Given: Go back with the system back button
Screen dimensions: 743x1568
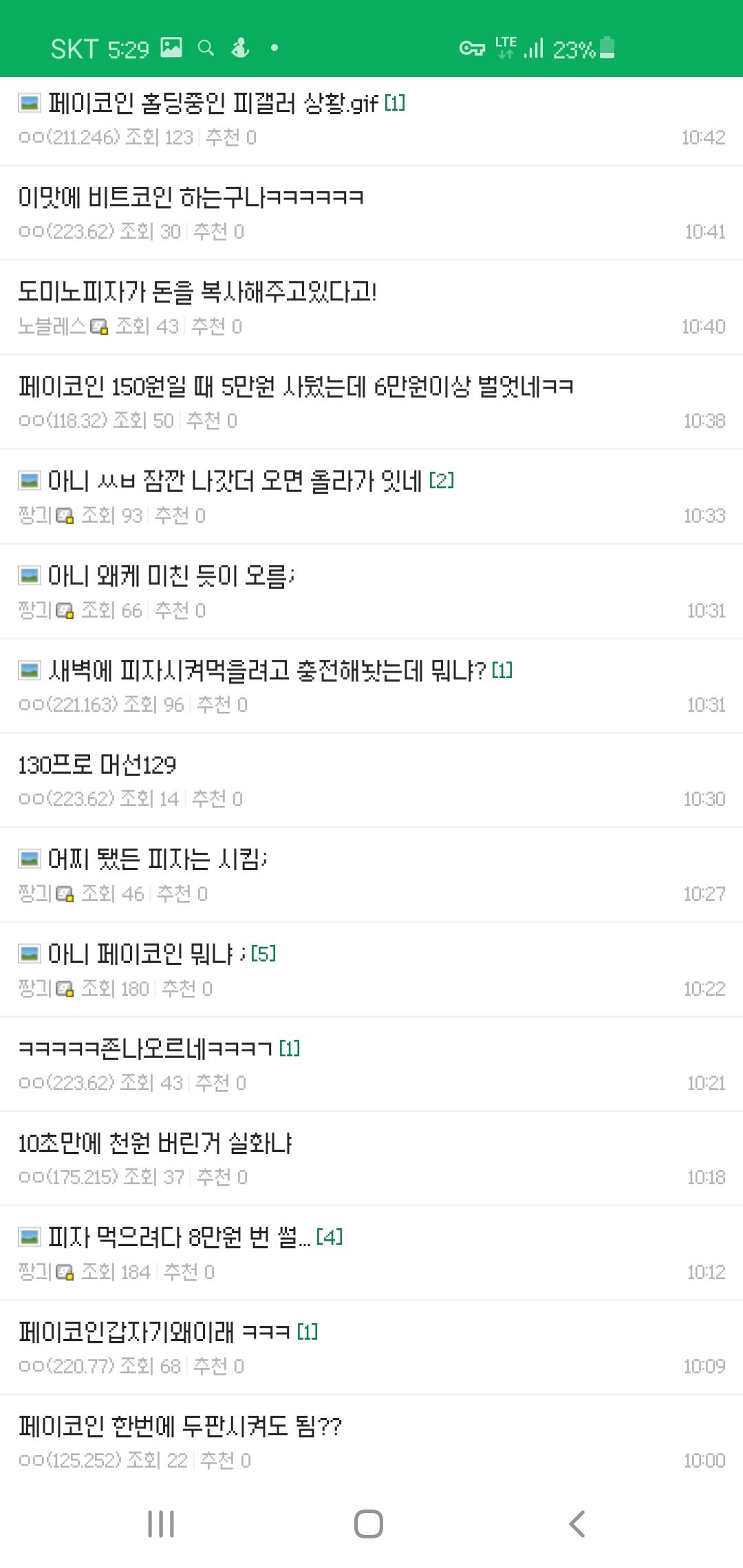Looking at the screenshot, I should tap(577, 1524).
